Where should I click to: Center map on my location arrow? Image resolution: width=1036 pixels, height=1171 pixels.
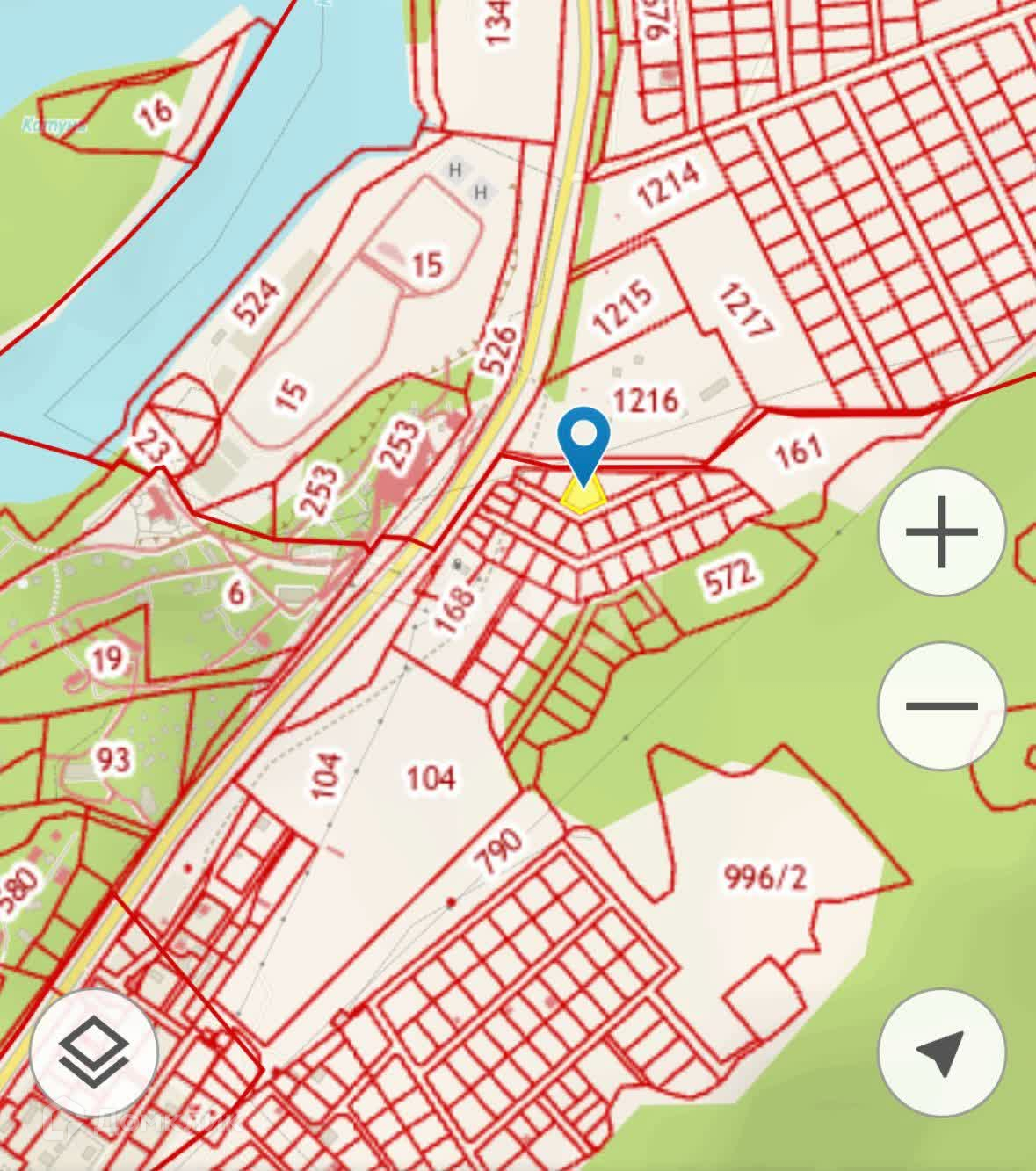pyautogui.click(x=941, y=1052)
